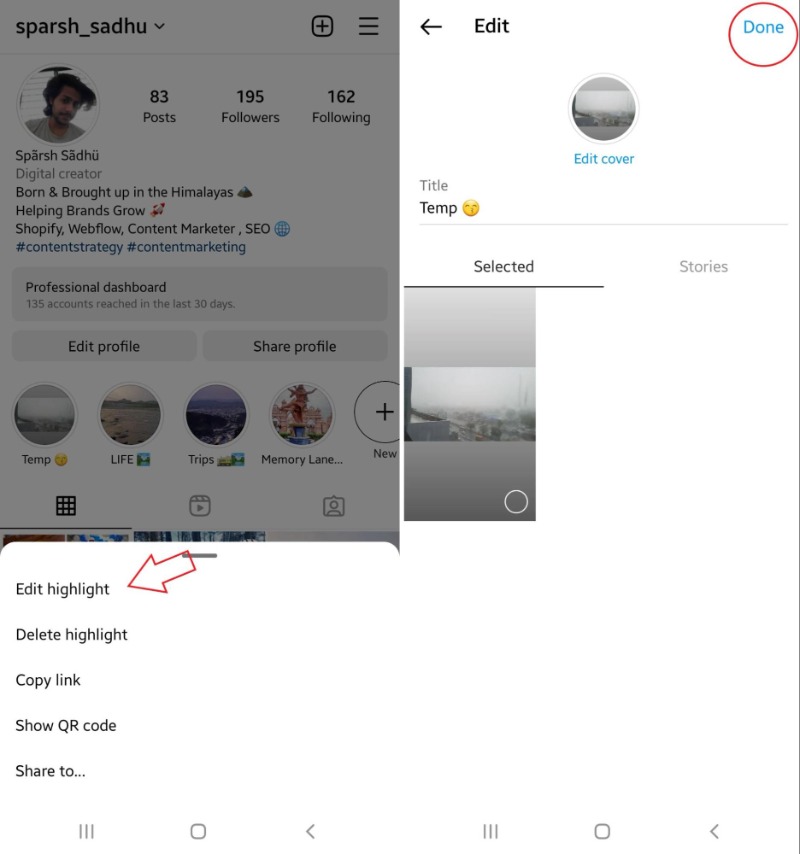
Task: Open the Share to… option
Action: [x=51, y=771]
